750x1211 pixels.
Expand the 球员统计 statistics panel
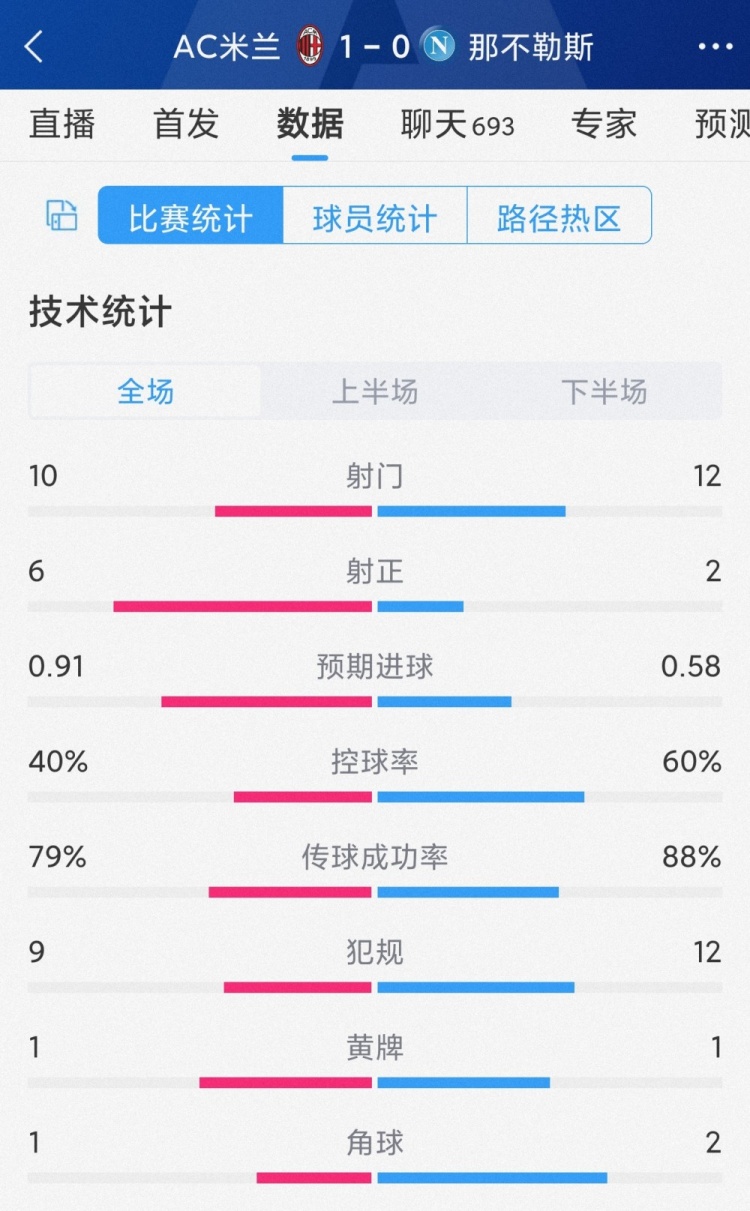pos(375,215)
